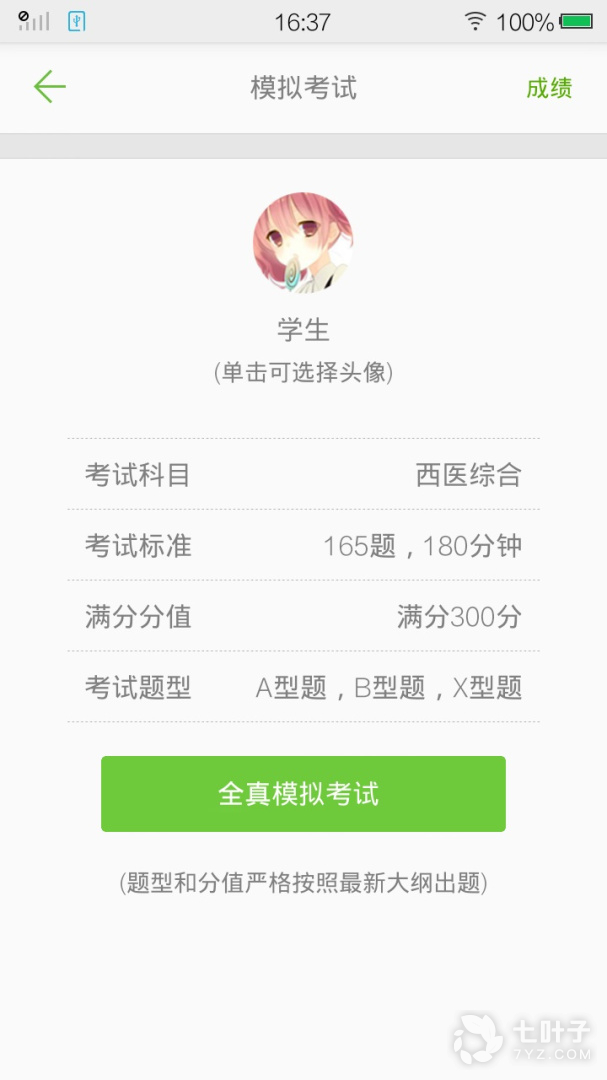Tap the avatar to choose a picture
The image size is (607, 1080).
tap(303, 243)
